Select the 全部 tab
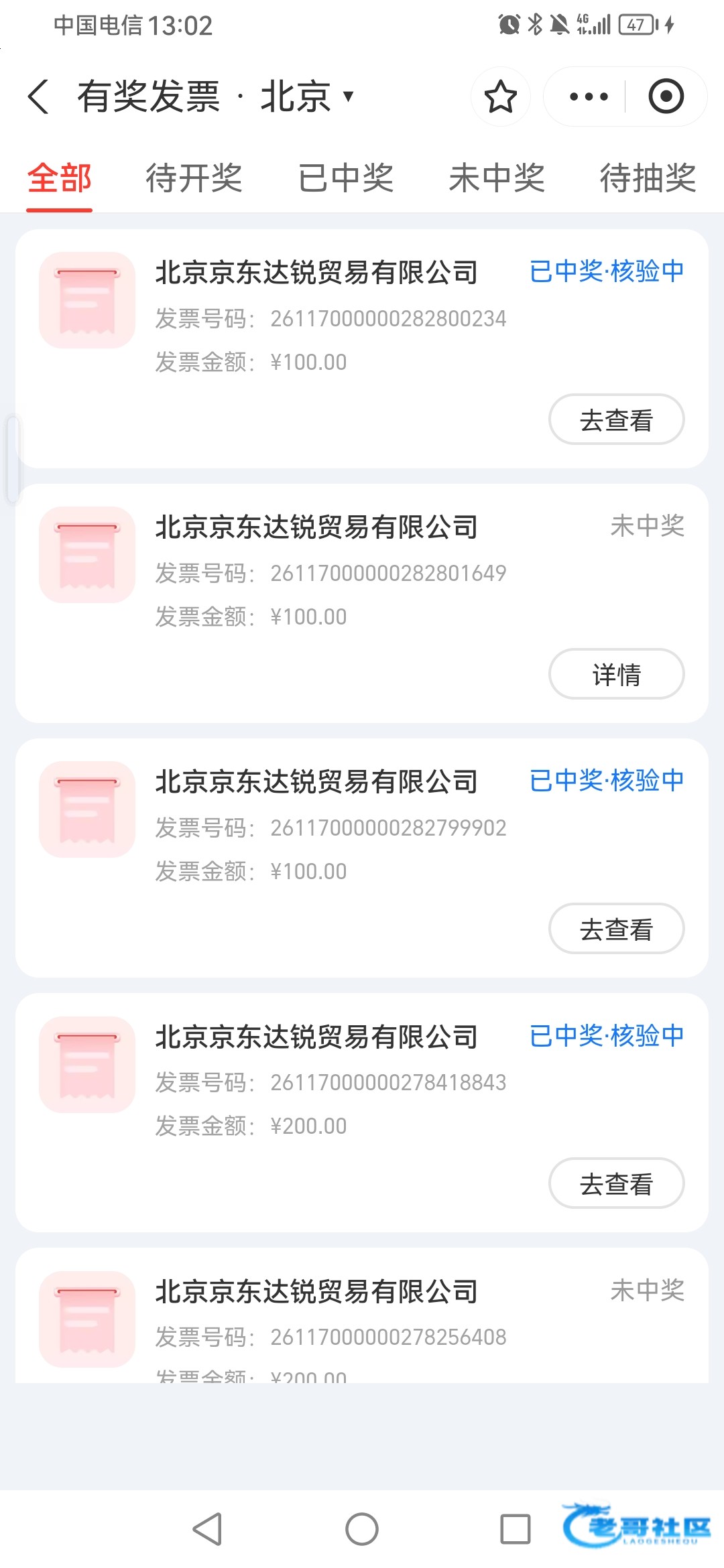The width and height of the screenshot is (724, 1568). (x=59, y=178)
